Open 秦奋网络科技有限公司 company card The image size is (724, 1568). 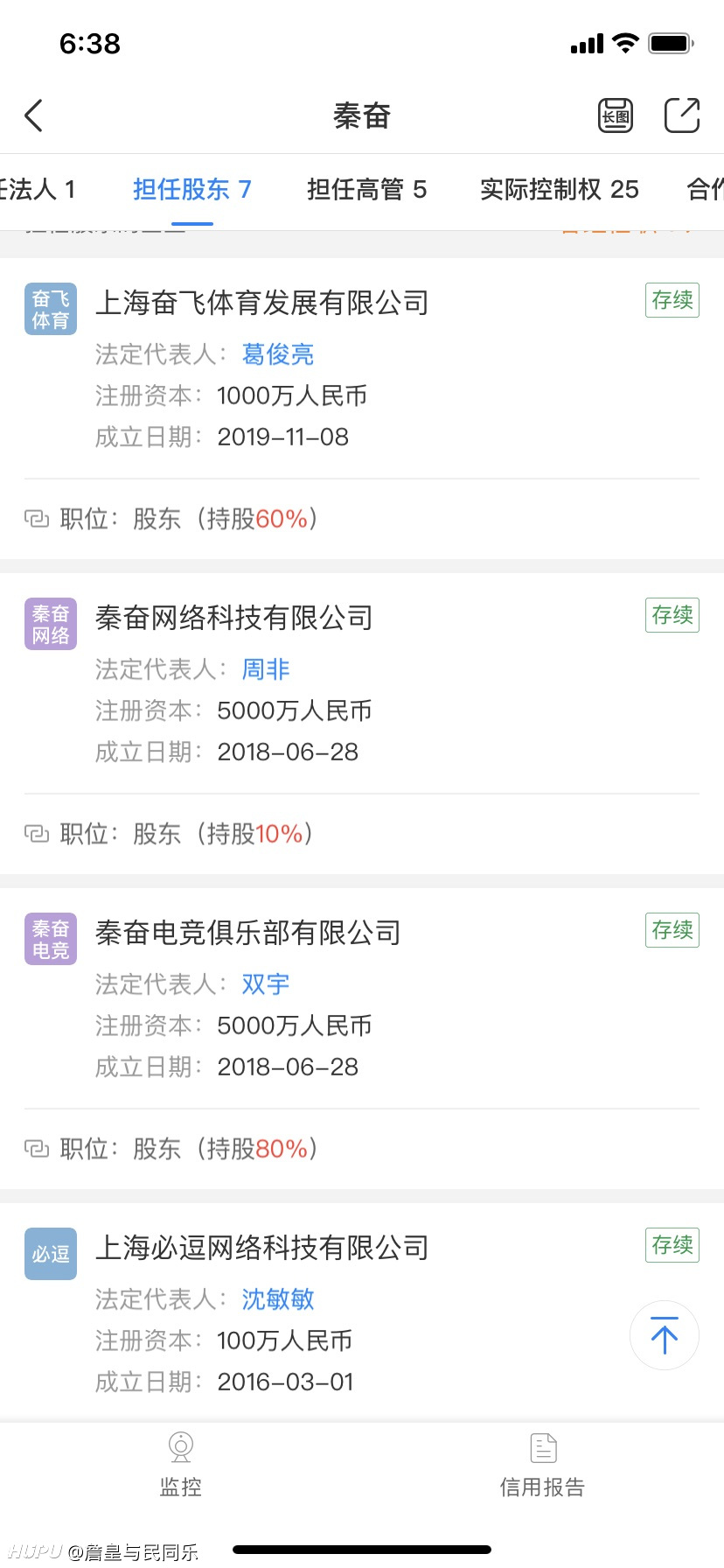(x=362, y=724)
